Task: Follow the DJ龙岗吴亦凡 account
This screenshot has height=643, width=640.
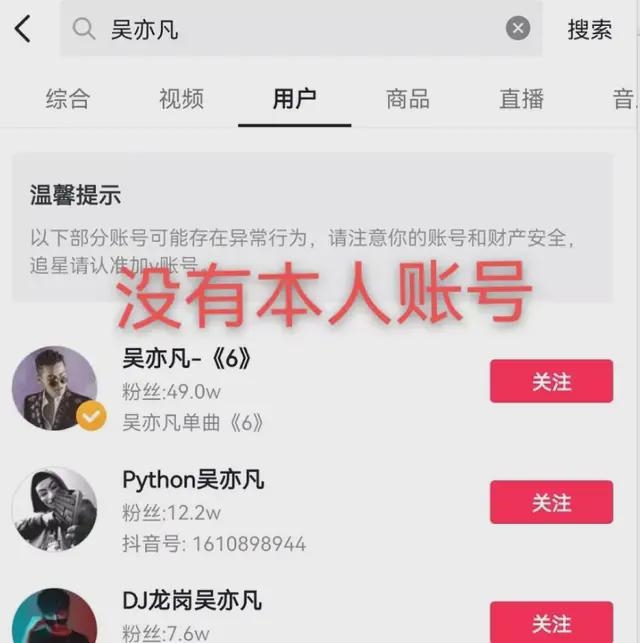Action: click(x=551, y=623)
